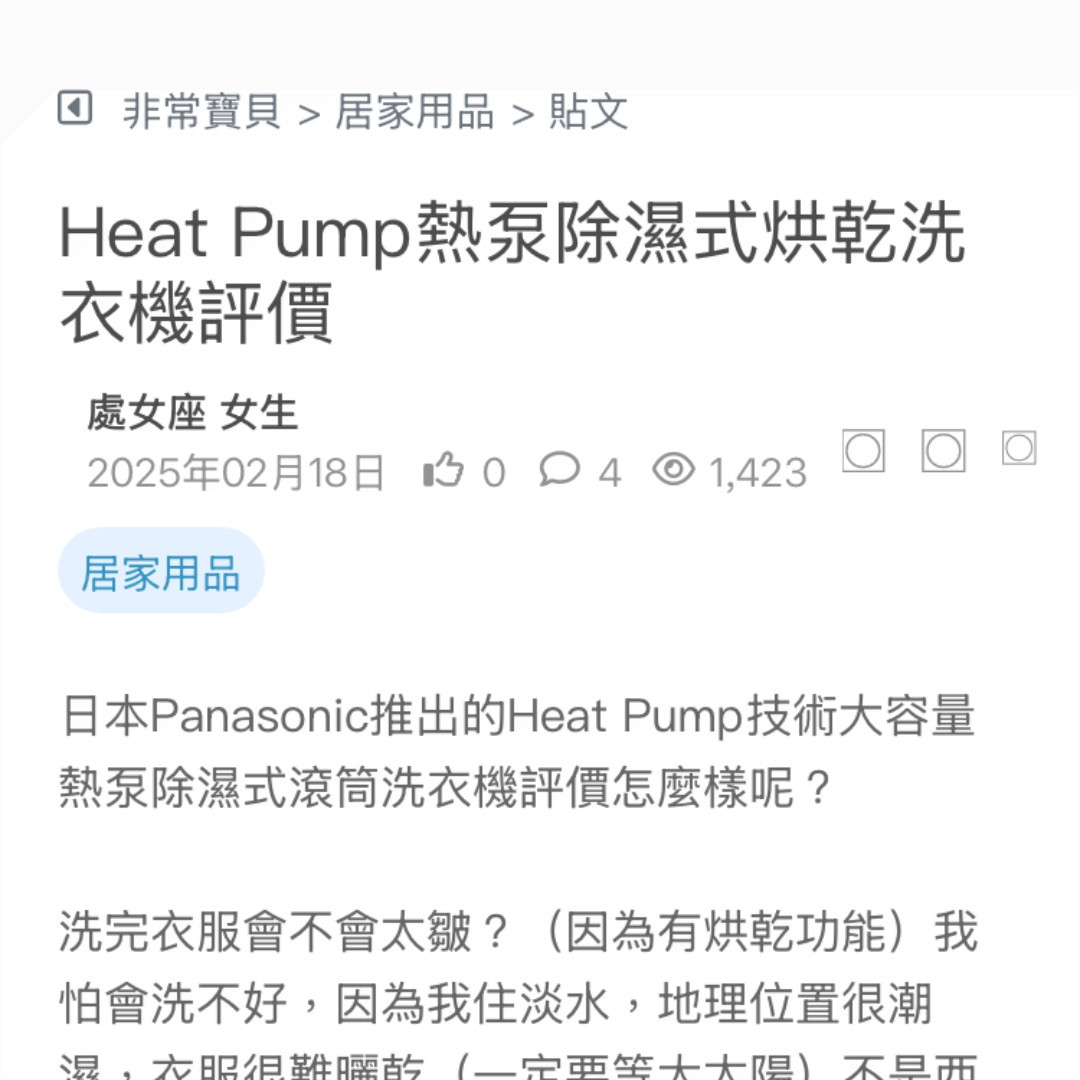Open the comments via the speech bubble icon
This screenshot has height=1080, width=1080.
coord(560,469)
